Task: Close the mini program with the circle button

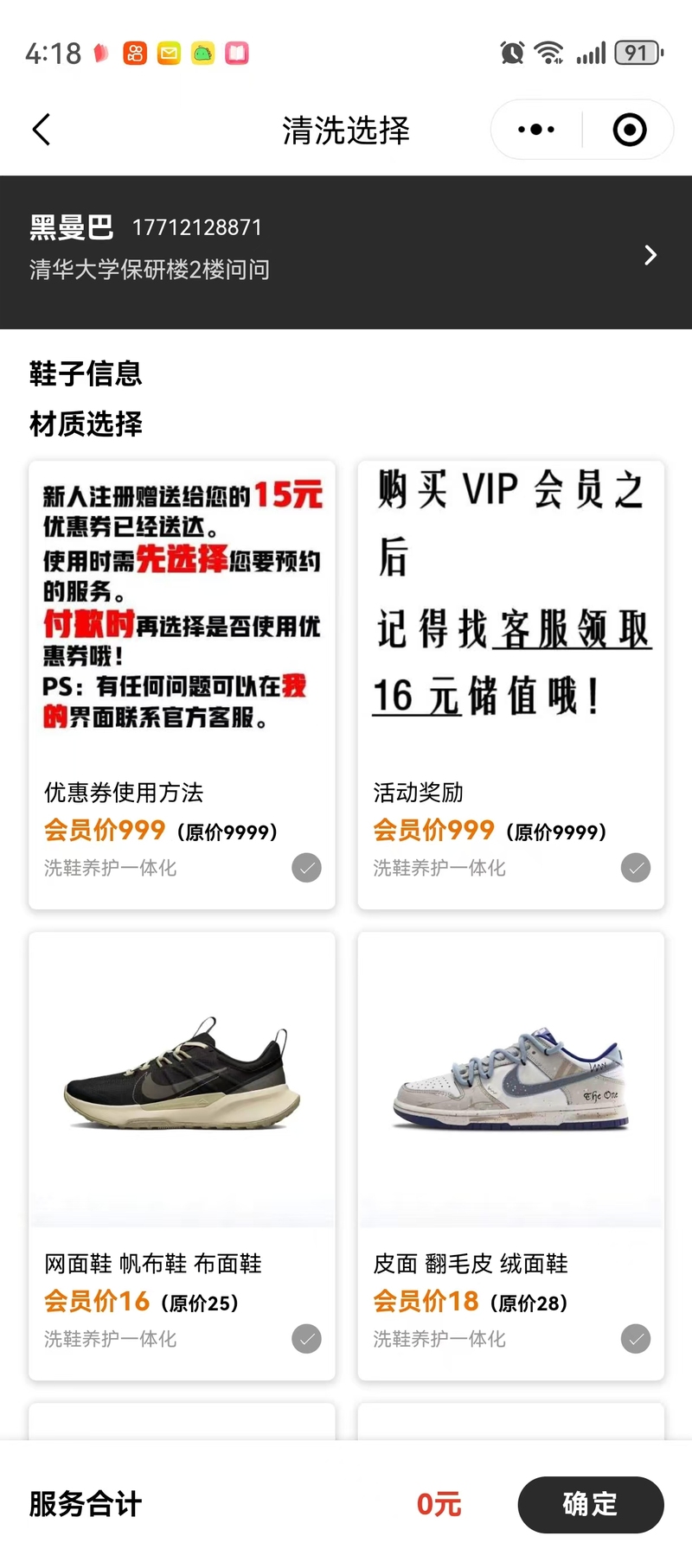Action: tap(629, 130)
